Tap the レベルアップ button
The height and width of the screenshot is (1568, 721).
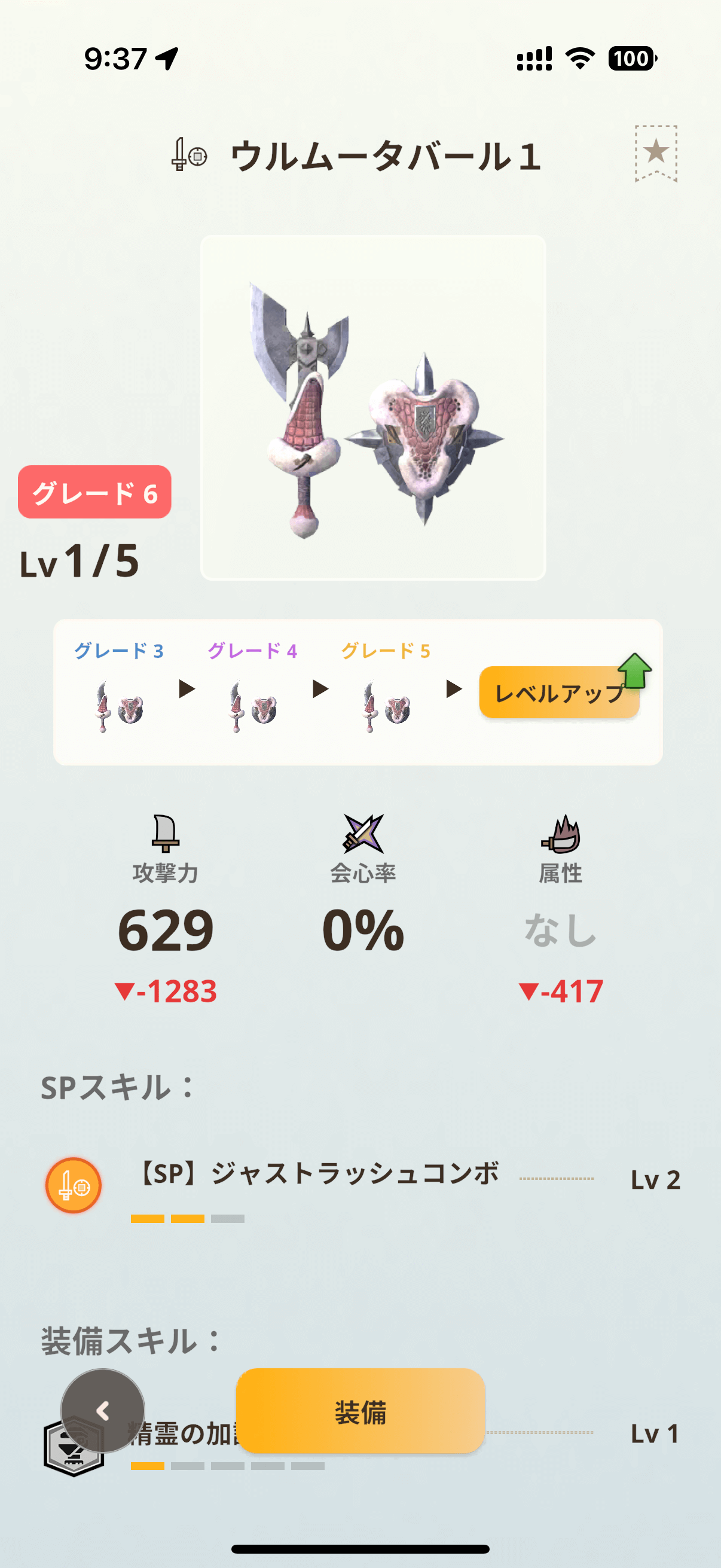(x=558, y=692)
